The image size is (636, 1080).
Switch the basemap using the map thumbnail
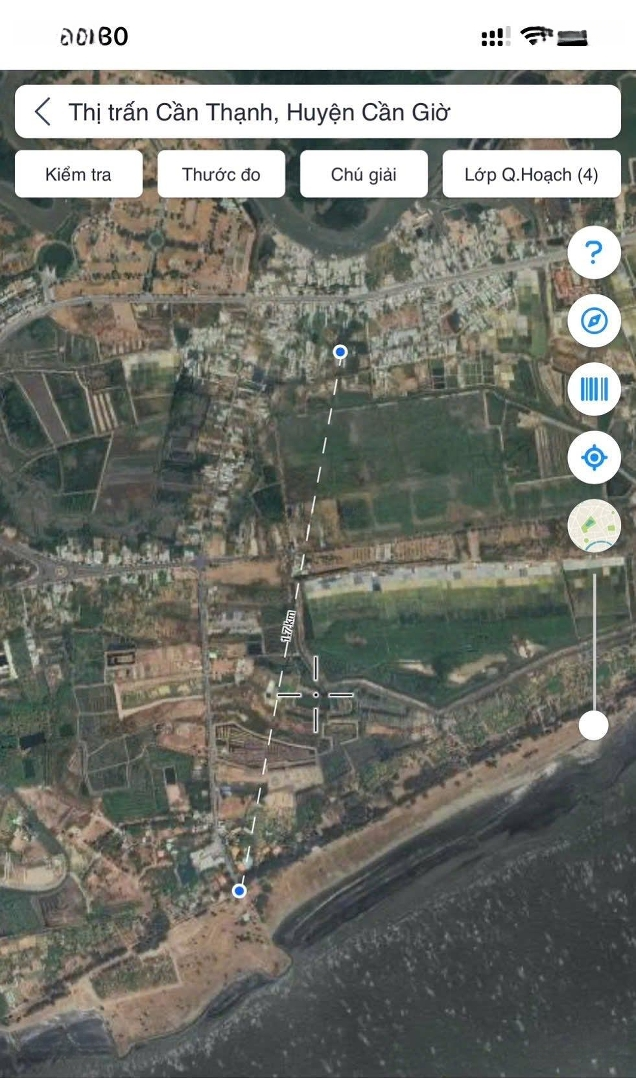pyautogui.click(x=594, y=526)
